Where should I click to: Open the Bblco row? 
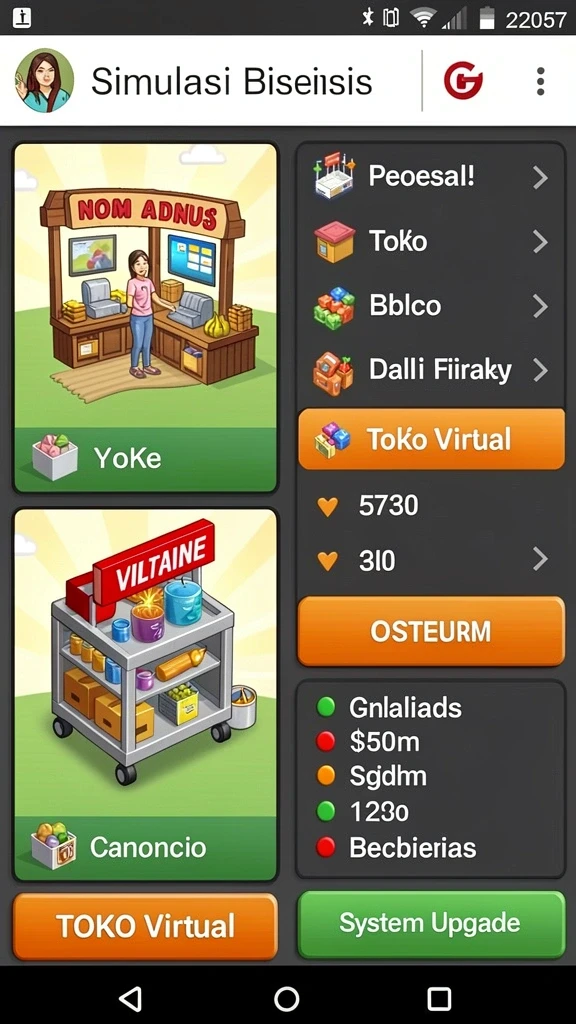[431, 306]
